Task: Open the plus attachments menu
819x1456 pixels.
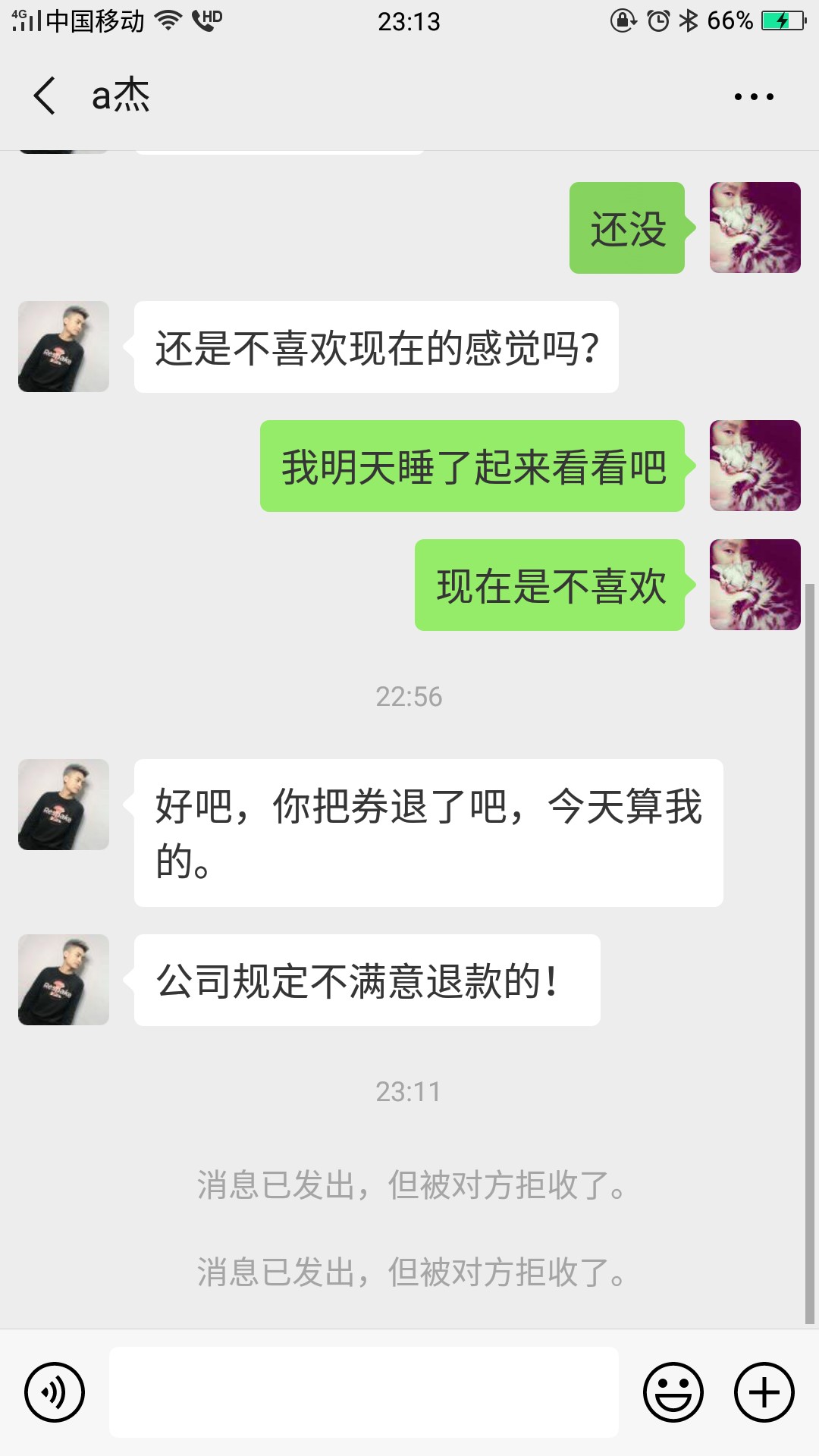Action: point(764,1392)
